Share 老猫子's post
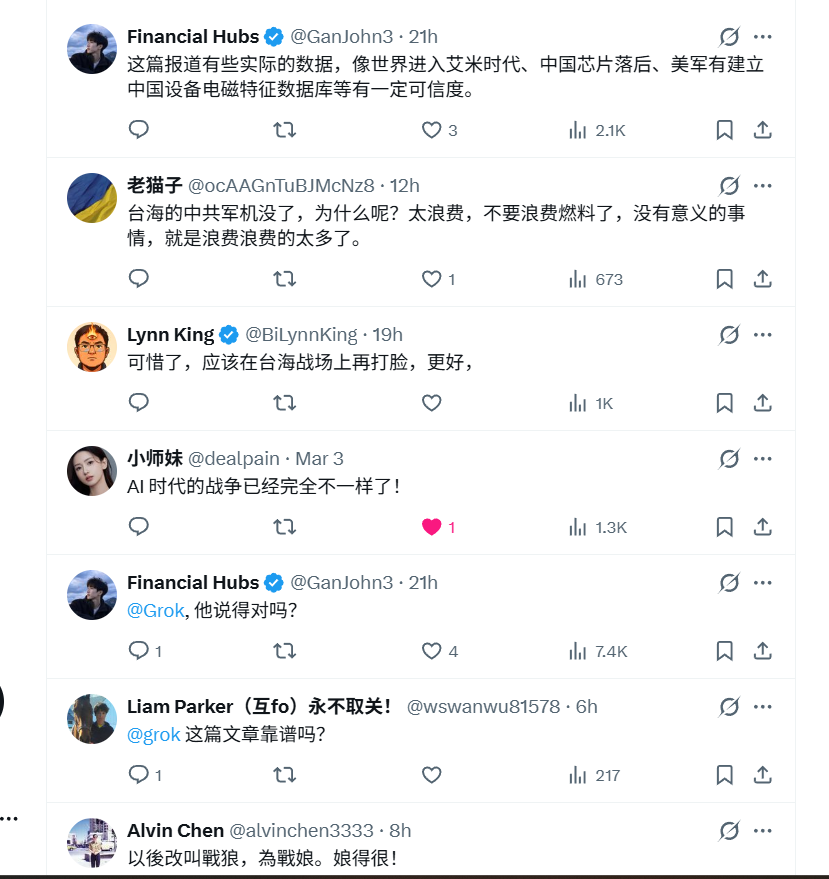Screen dimensions: 829x879 (762, 279)
